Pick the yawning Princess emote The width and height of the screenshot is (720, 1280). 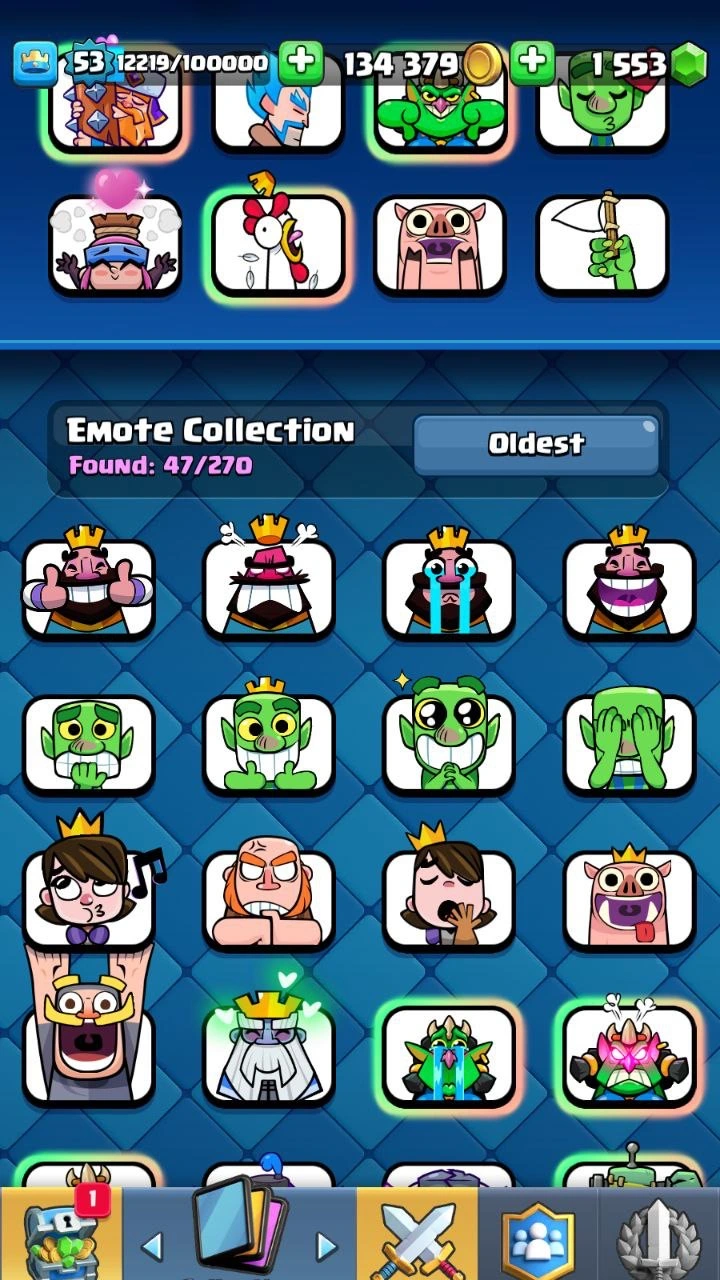(x=448, y=897)
